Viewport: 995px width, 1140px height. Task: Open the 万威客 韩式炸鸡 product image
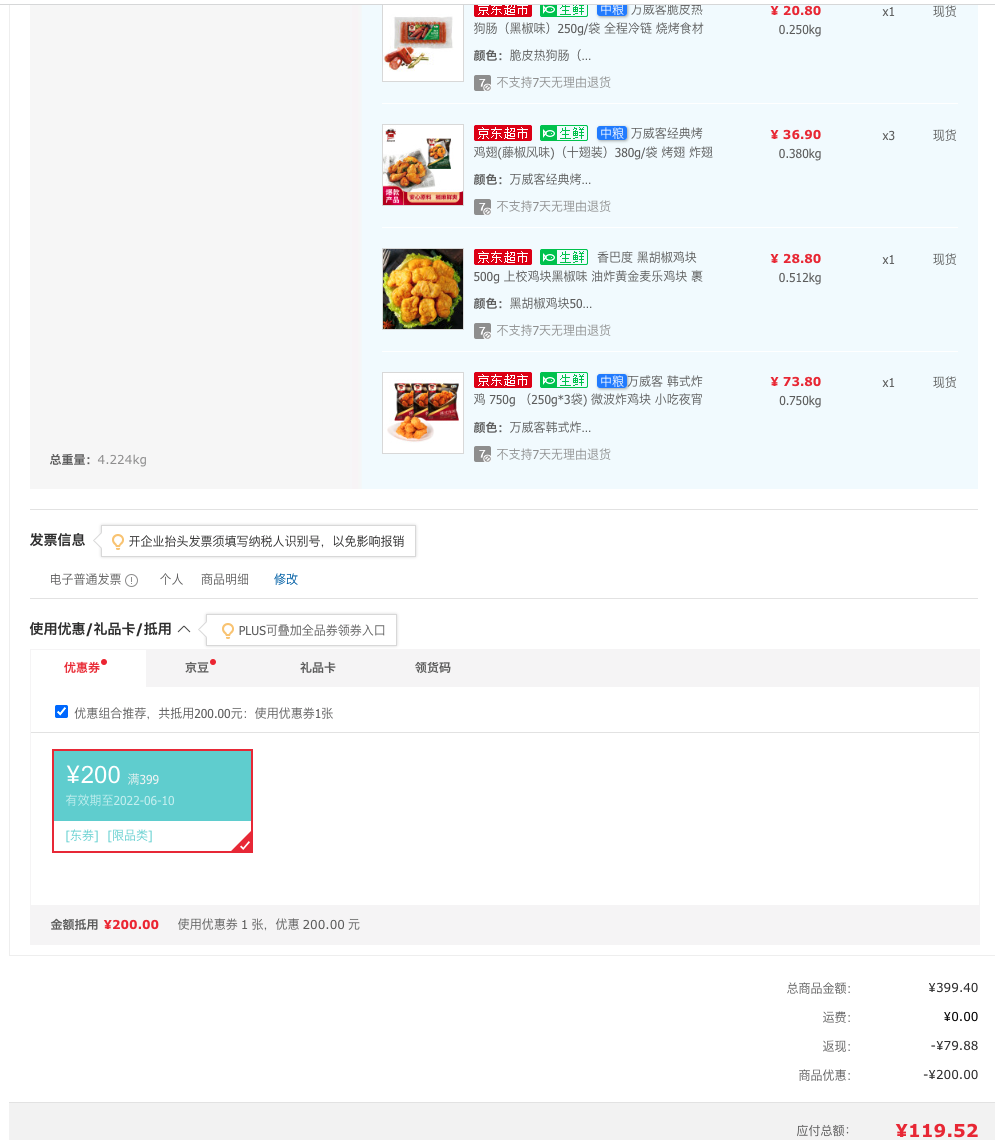coord(423,413)
